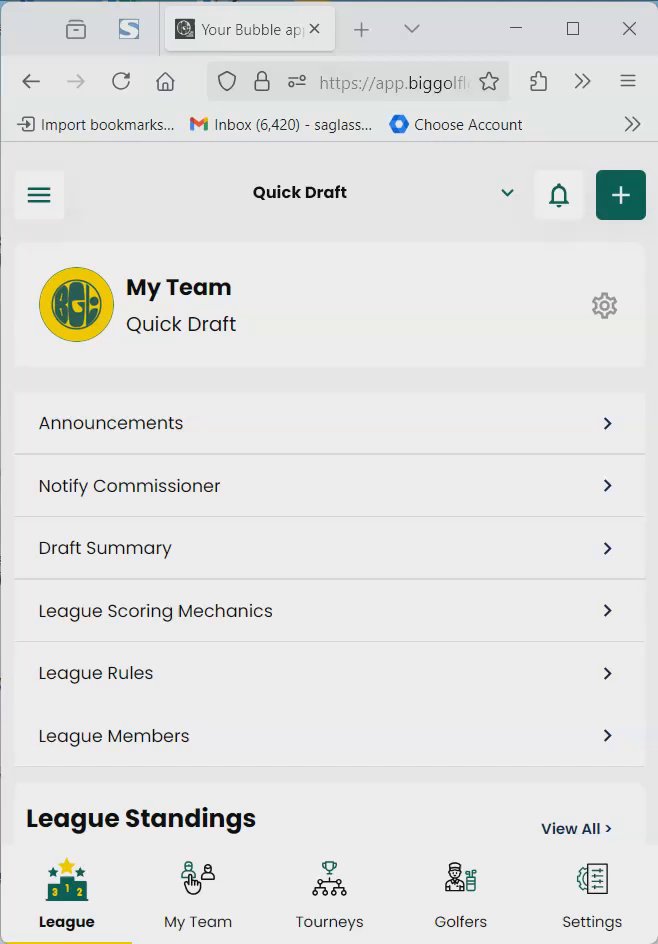Open the Announcements row
This screenshot has width=658, height=944.
tap(329, 423)
